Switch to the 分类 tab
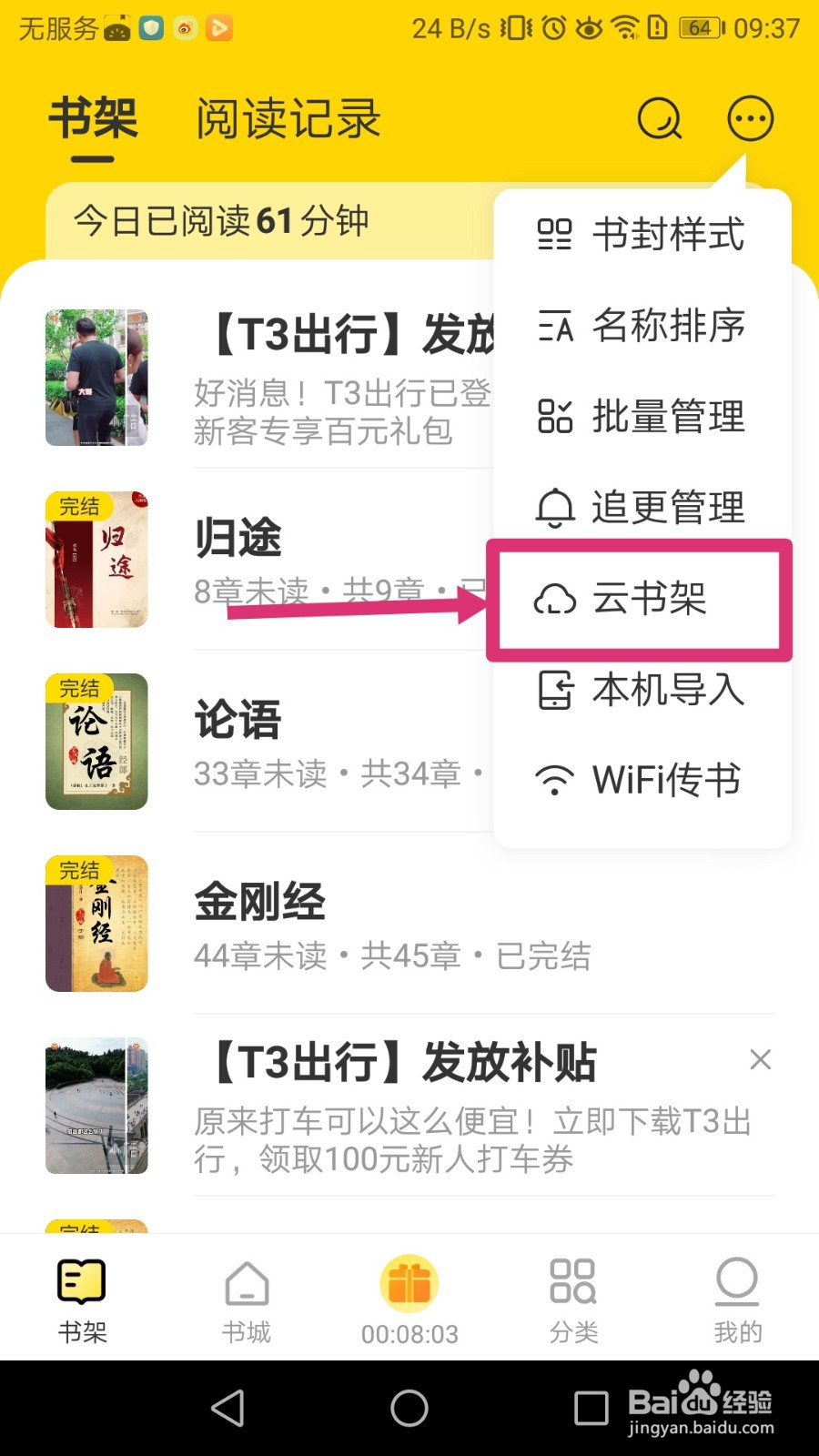The image size is (819, 1456). (573, 1301)
